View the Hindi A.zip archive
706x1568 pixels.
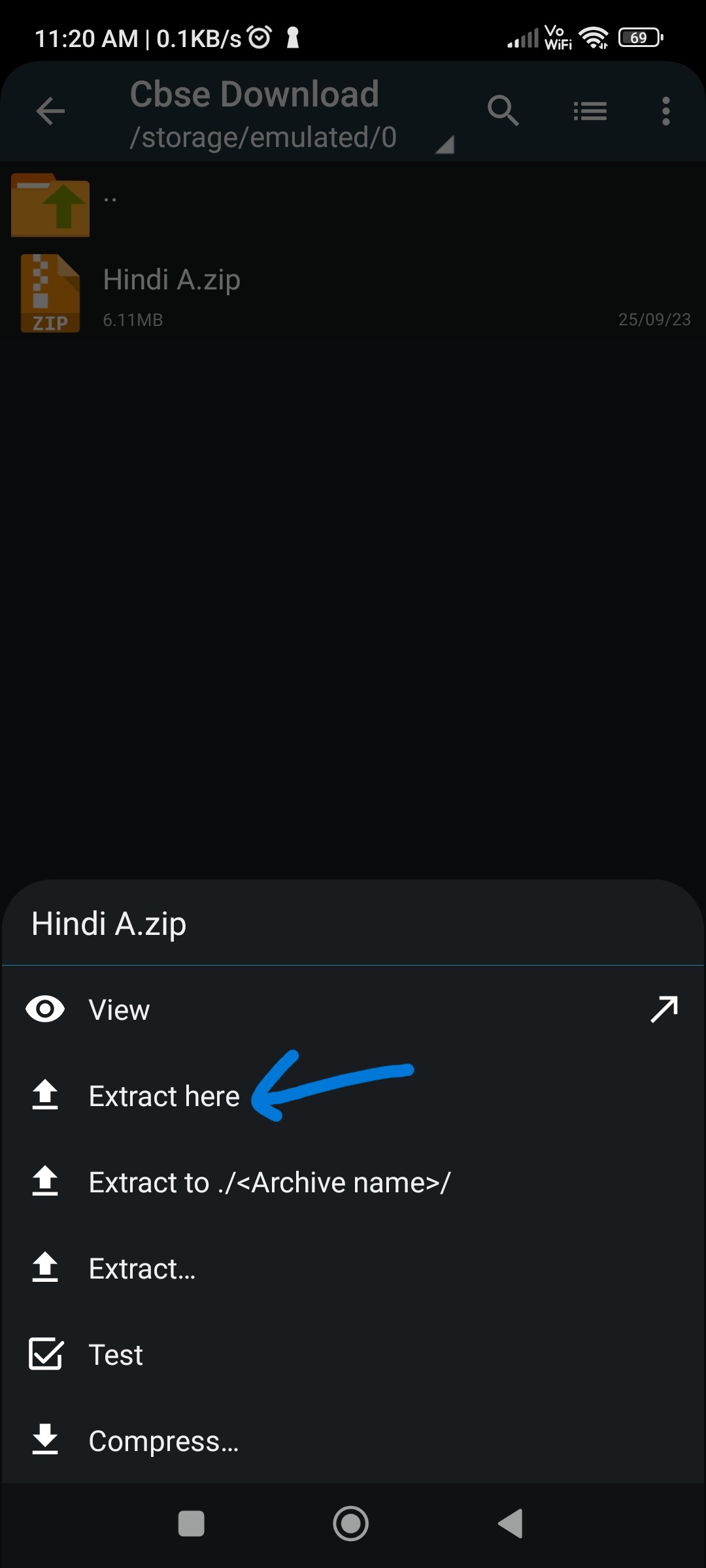[119, 1010]
